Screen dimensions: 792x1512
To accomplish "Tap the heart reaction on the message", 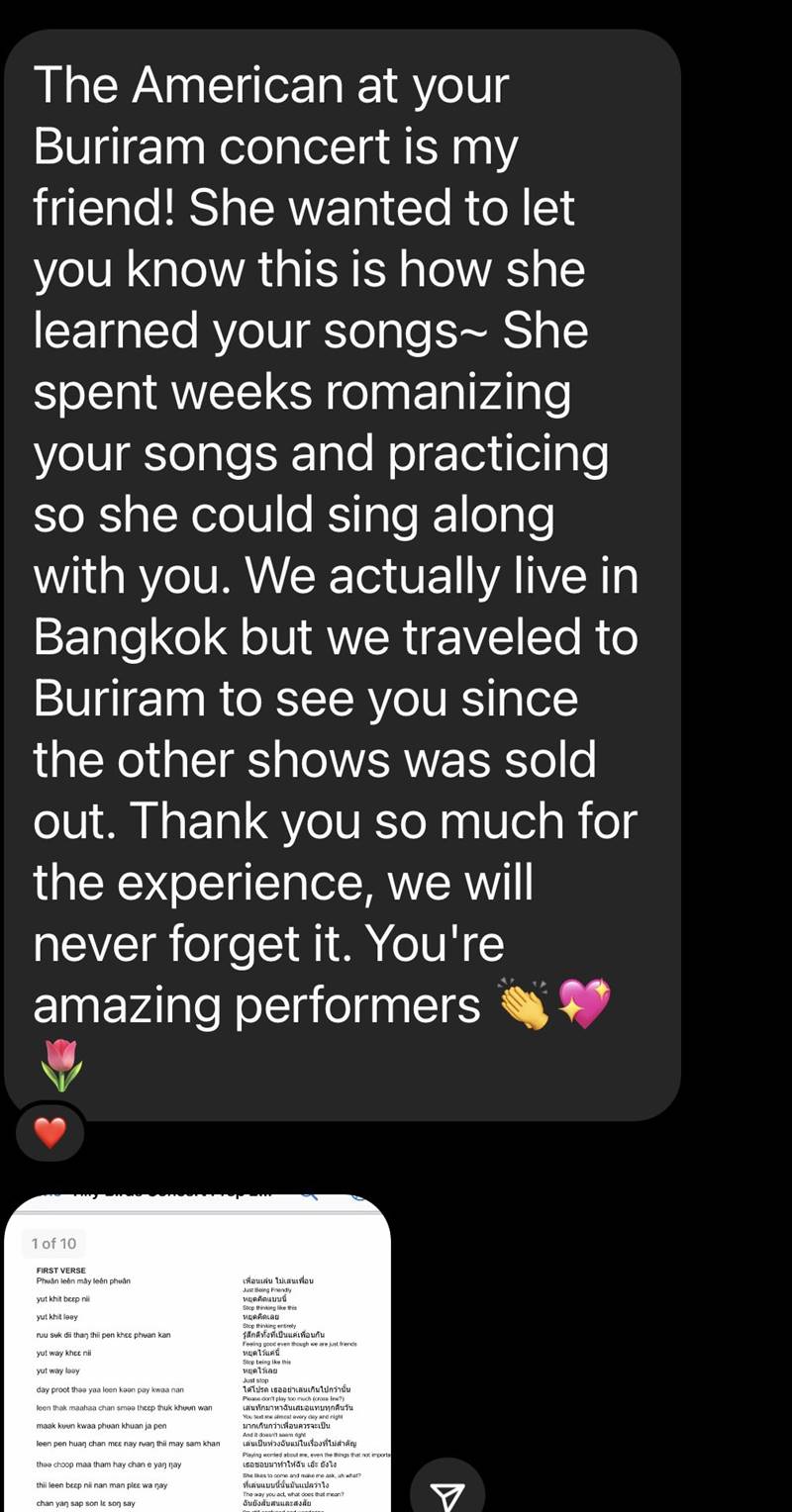I will [x=50, y=1131].
